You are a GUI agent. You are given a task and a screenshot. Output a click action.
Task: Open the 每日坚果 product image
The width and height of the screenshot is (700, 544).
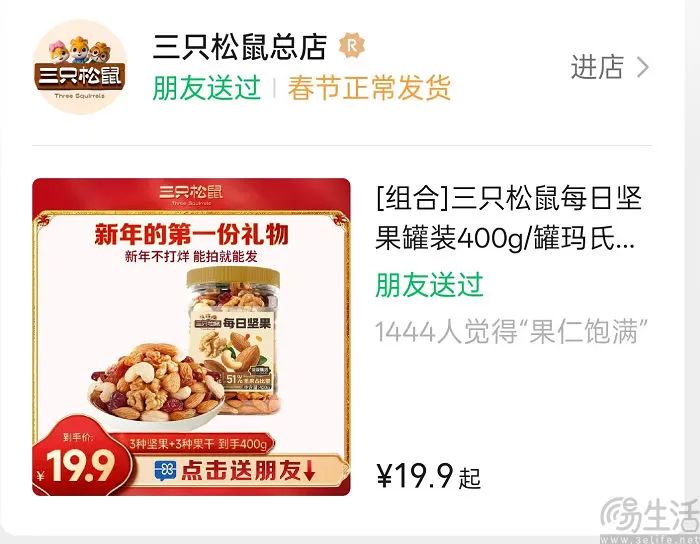pos(191,336)
